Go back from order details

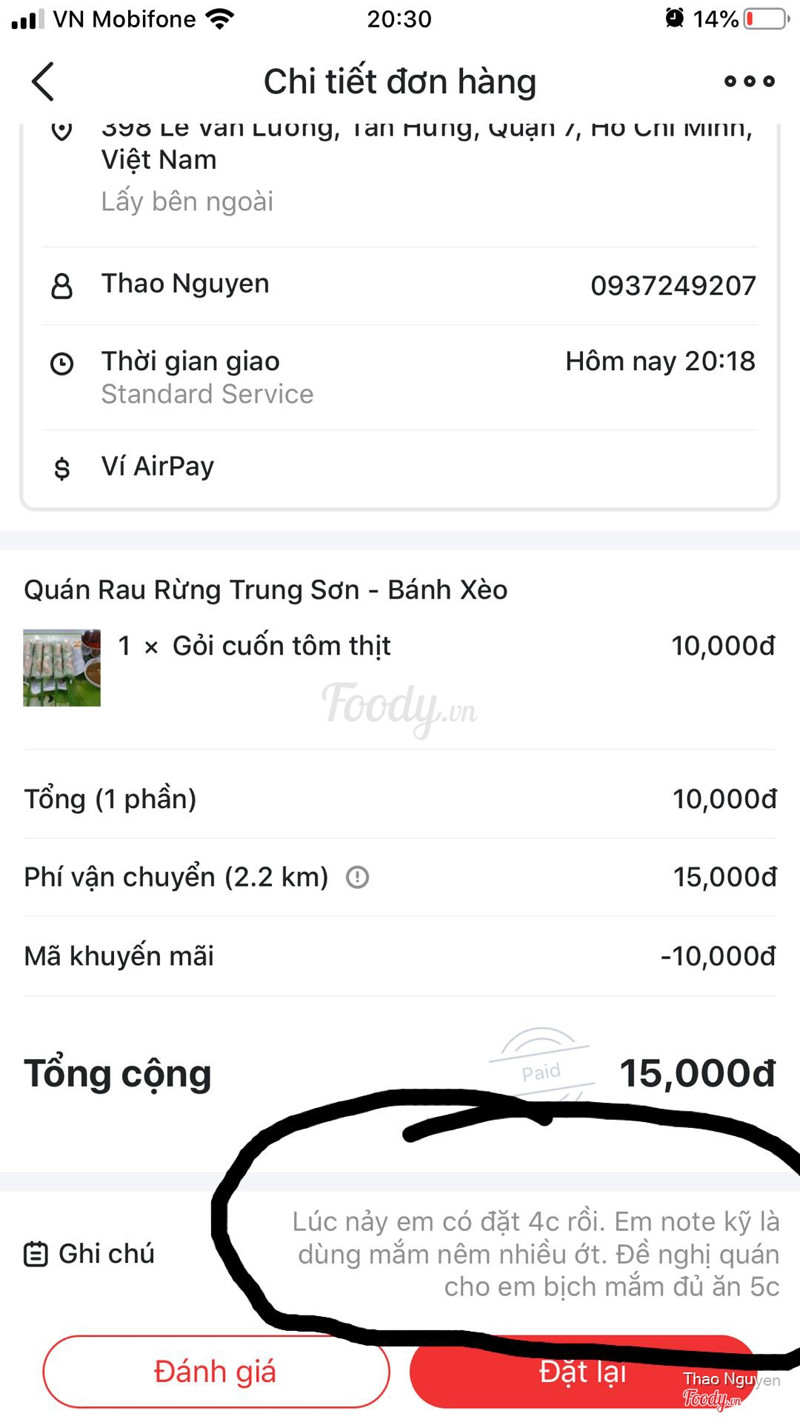coord(43,82)
